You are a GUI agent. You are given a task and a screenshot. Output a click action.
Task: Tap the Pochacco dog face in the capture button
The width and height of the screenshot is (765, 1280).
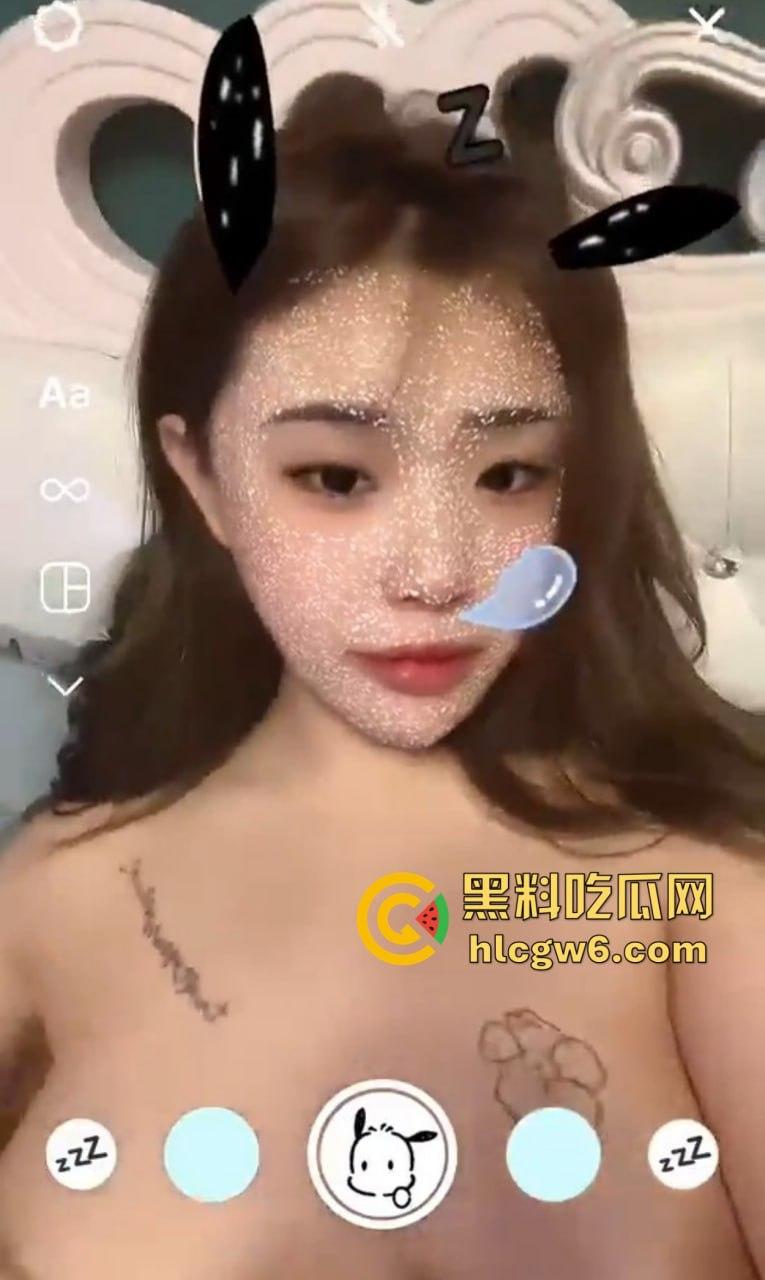(x=383, y=1154)
